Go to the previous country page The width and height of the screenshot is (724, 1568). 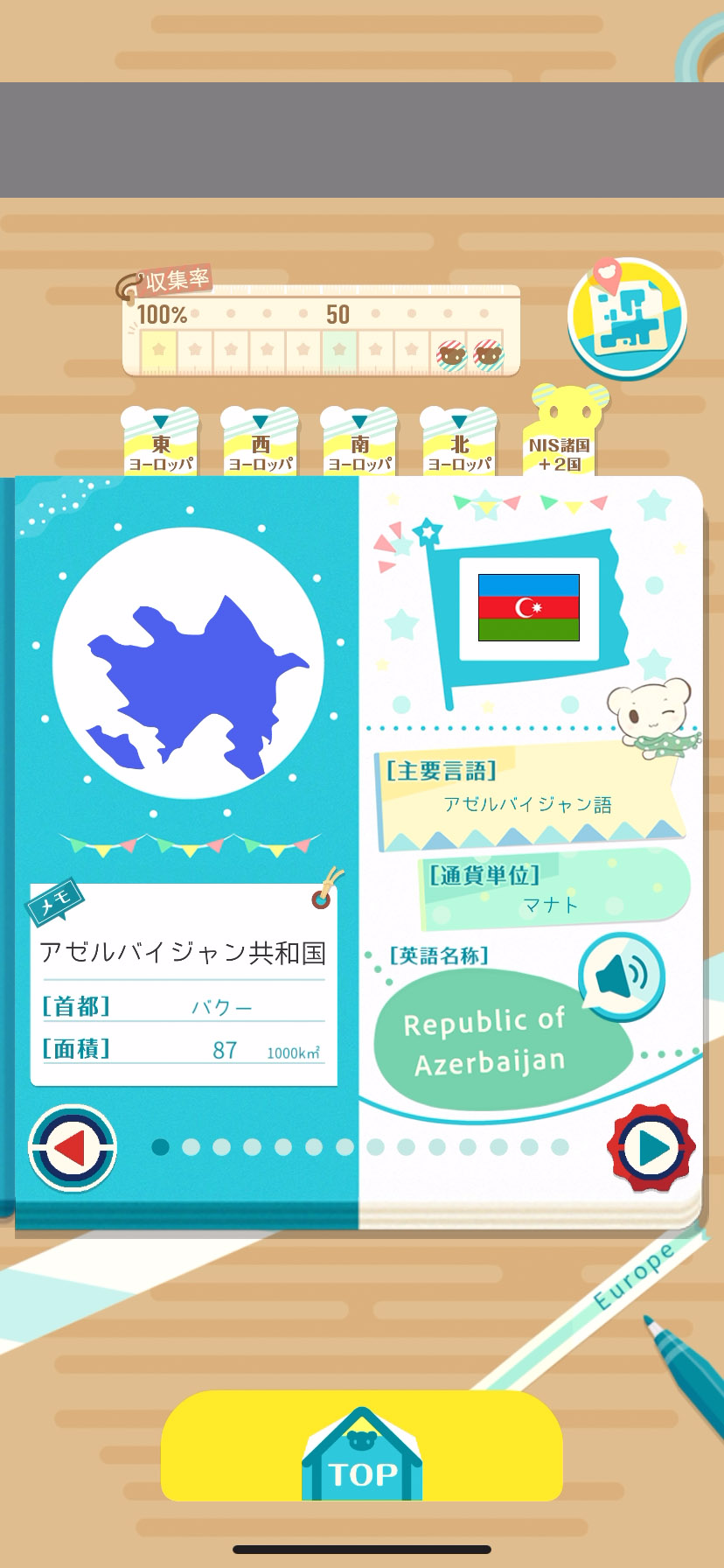[73, 1148]
